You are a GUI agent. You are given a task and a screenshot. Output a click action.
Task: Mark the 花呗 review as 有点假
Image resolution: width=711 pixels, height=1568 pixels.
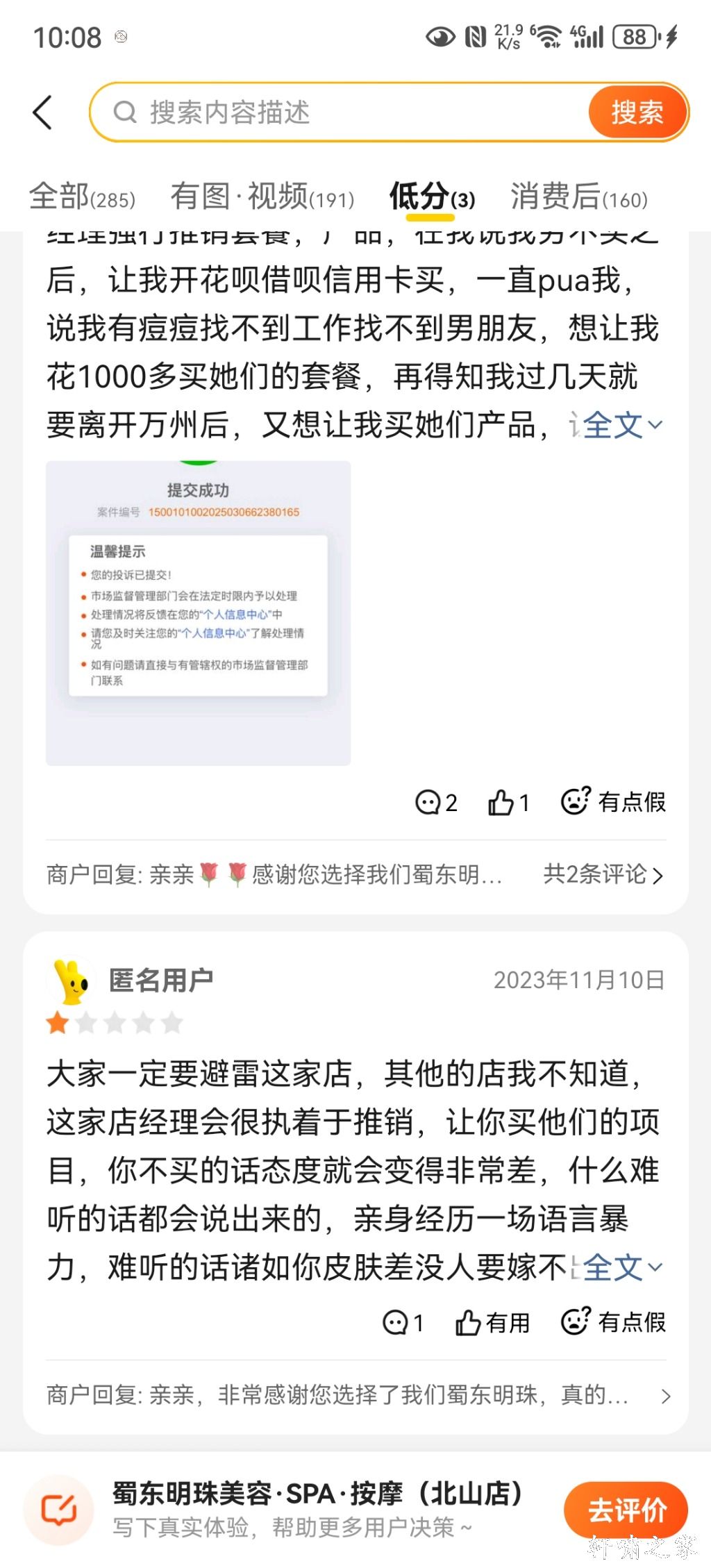613,803
